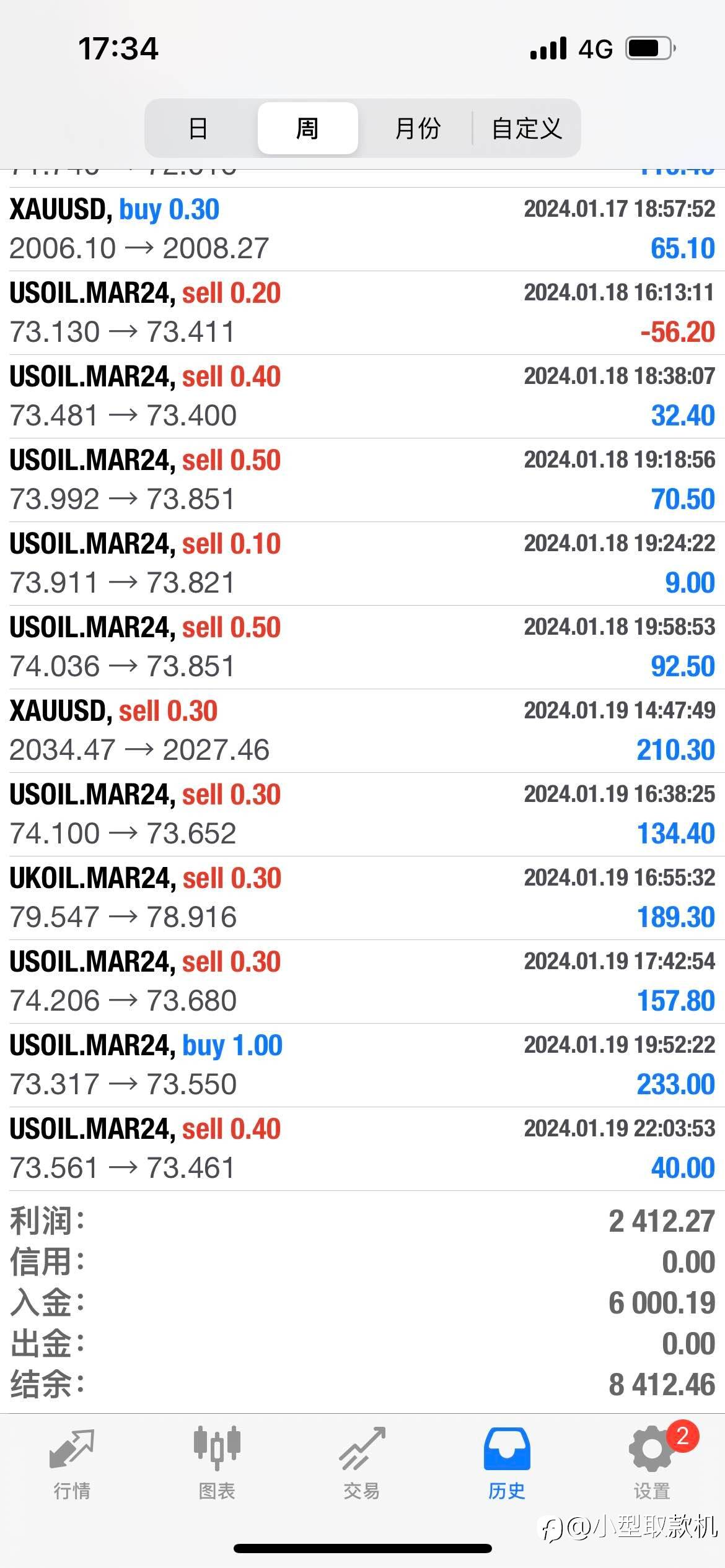
Task: Open XAUUSD buy 0.30 trade from 2024.01.17
Action: pyautogui.click(x=362, y=229)
